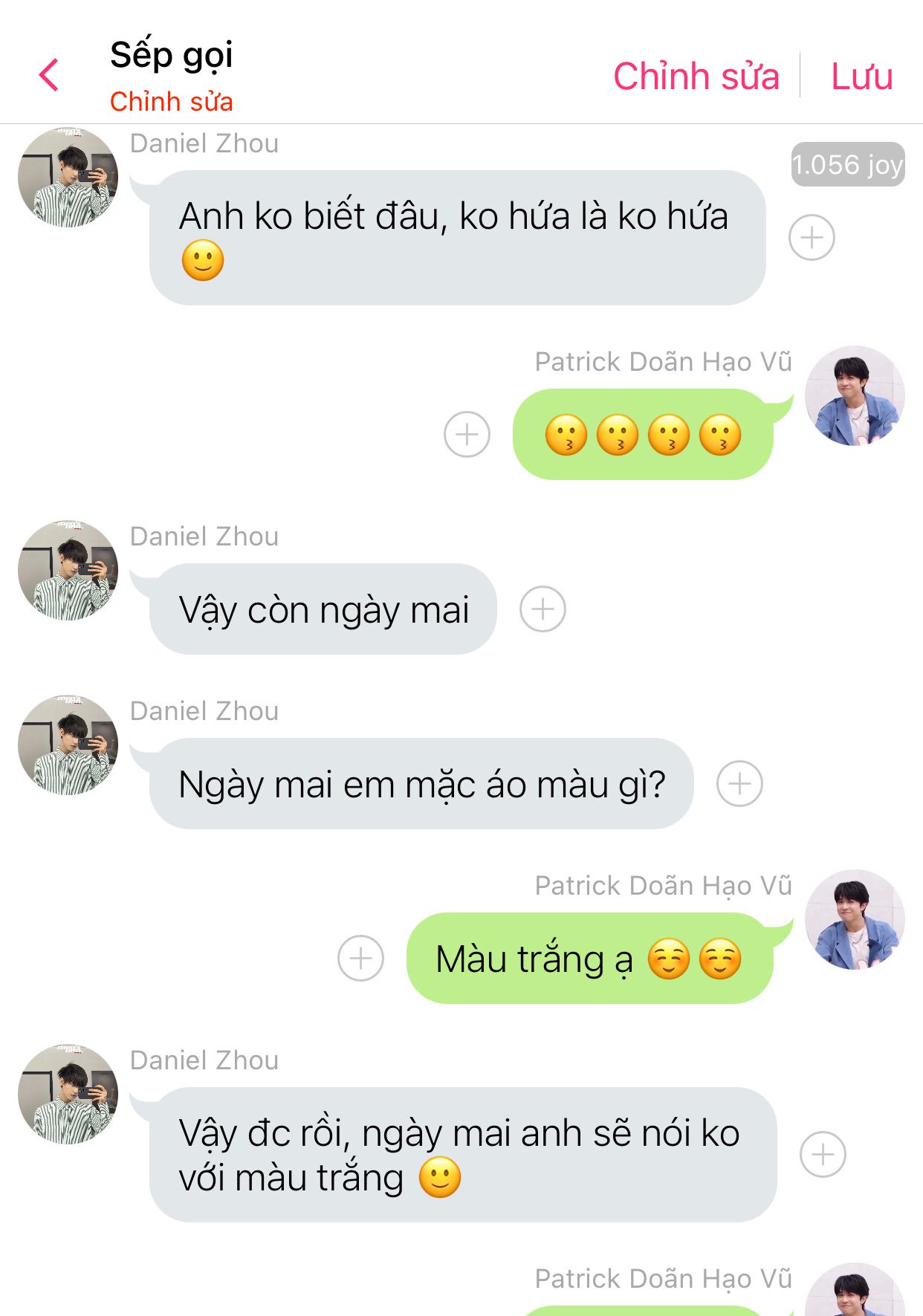Screen dimensions: 923x1316
Task: Add after the "Vậy còn ngày mai" message
Action: (543, 609)
